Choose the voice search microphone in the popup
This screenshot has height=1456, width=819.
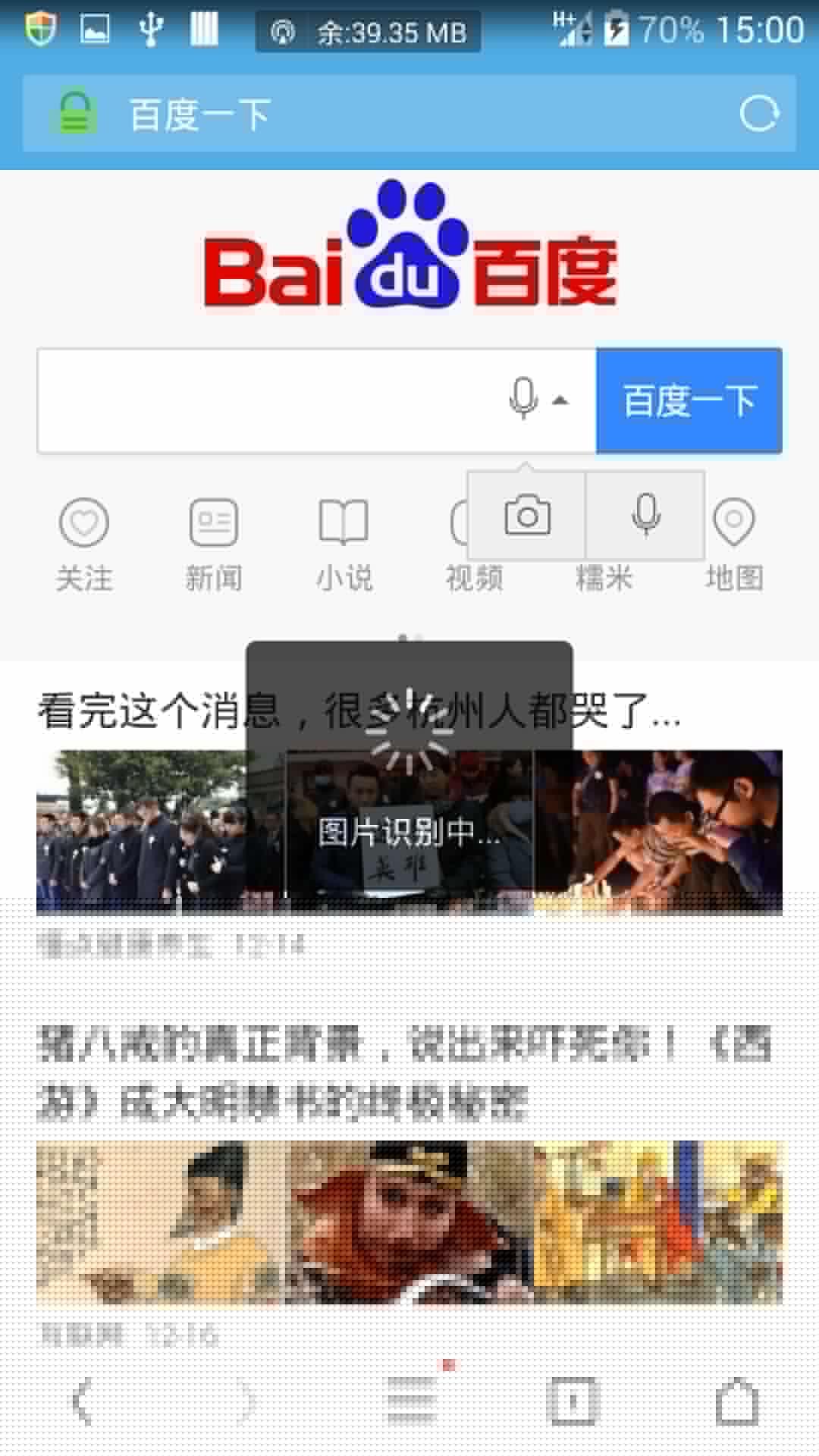(x=645, y=516)
